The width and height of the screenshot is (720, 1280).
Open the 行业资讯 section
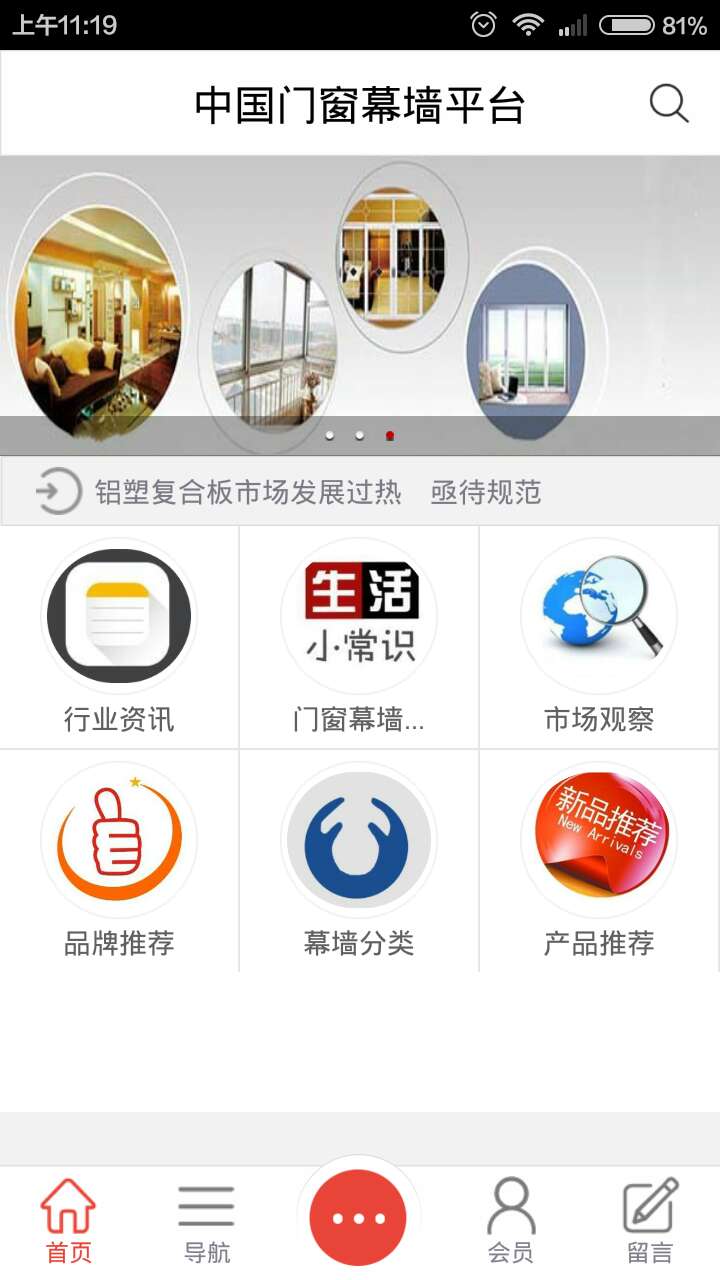click(x=119, y=637)
